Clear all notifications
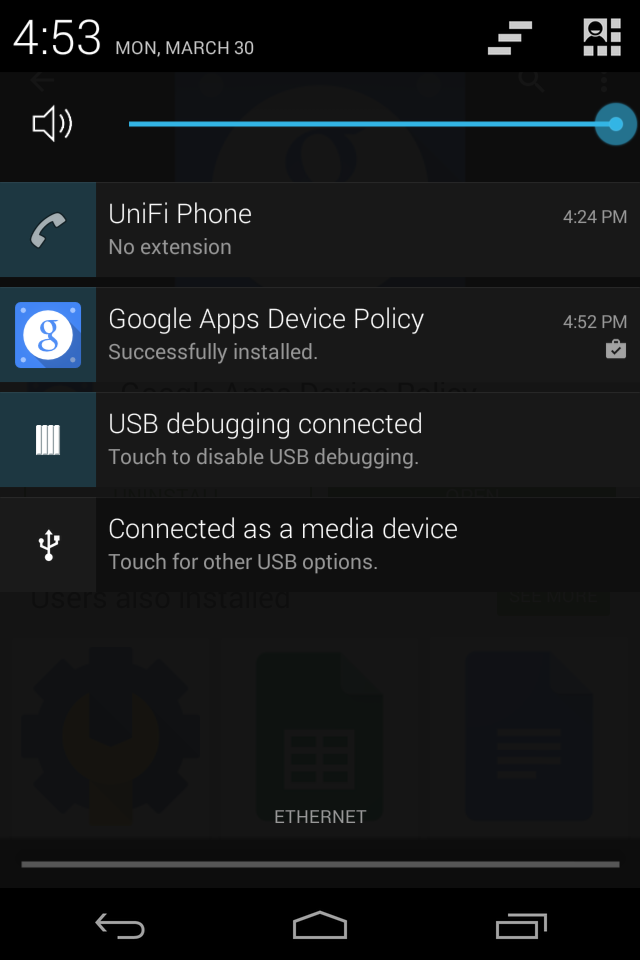Viewport: 640px width, 960px height. tap(511, 38)
